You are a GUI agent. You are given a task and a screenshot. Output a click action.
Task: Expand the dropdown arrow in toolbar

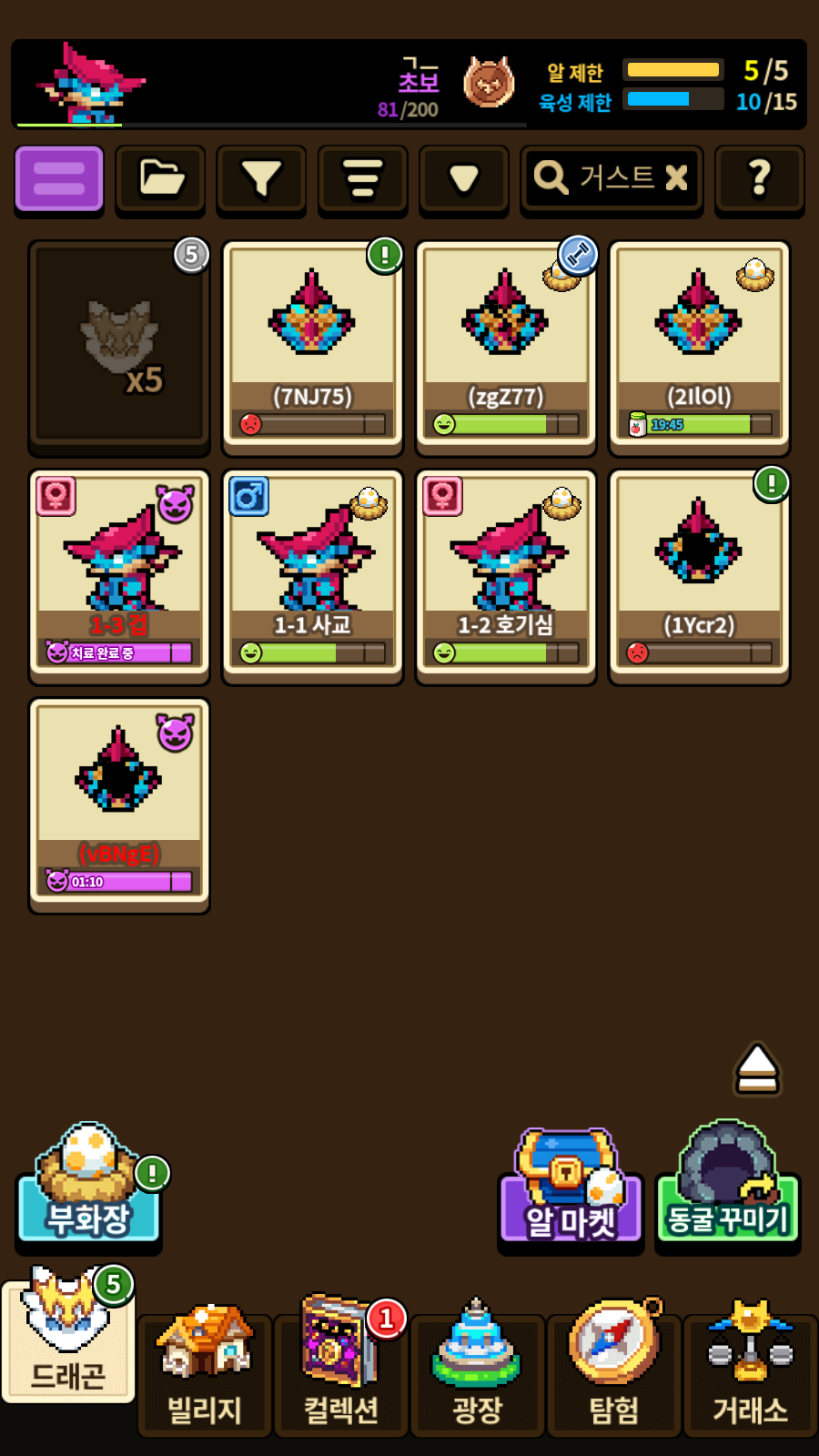[464, 179]
